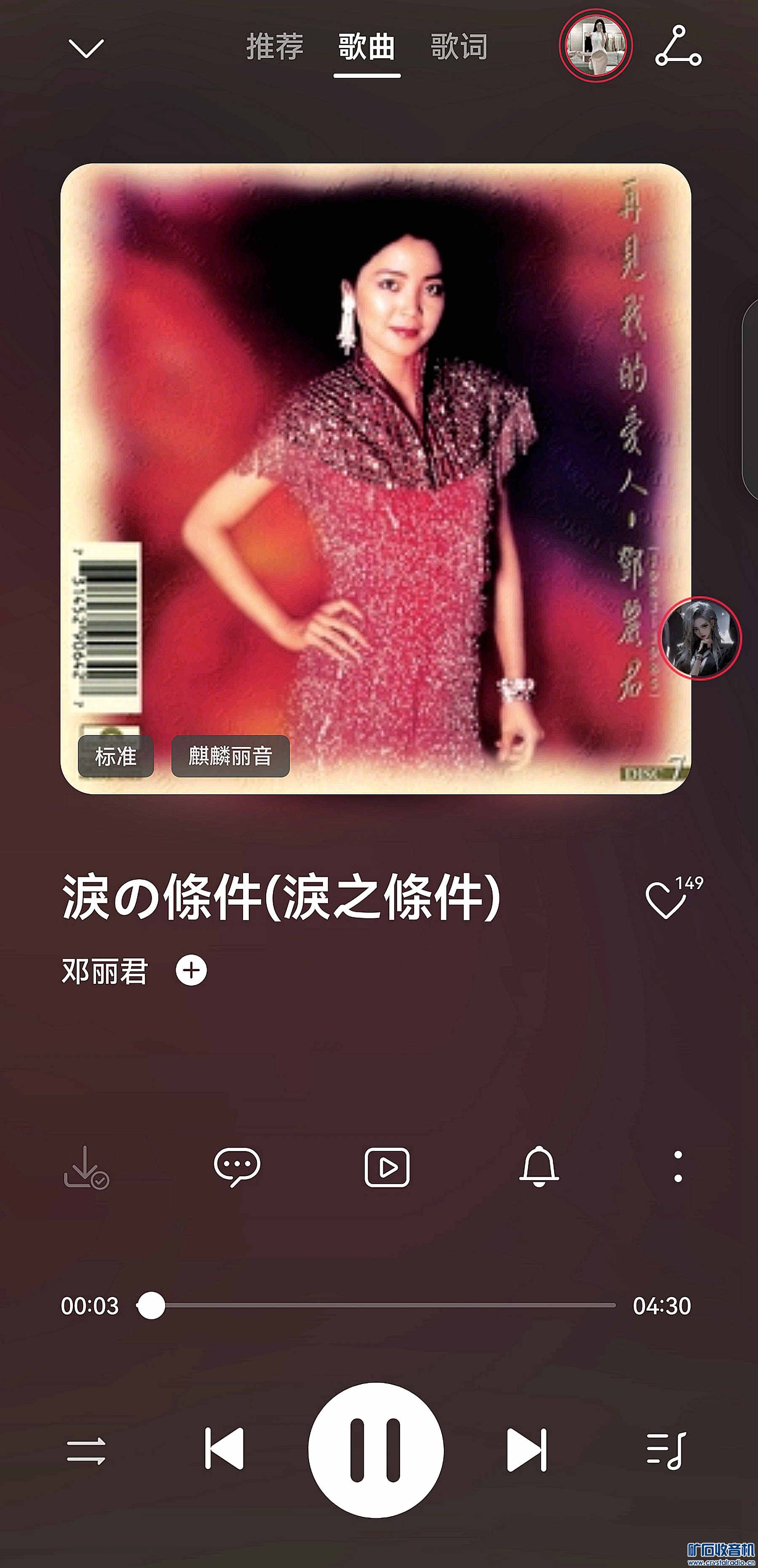
Task: Open the song comments
Action: pos(237,1167)
